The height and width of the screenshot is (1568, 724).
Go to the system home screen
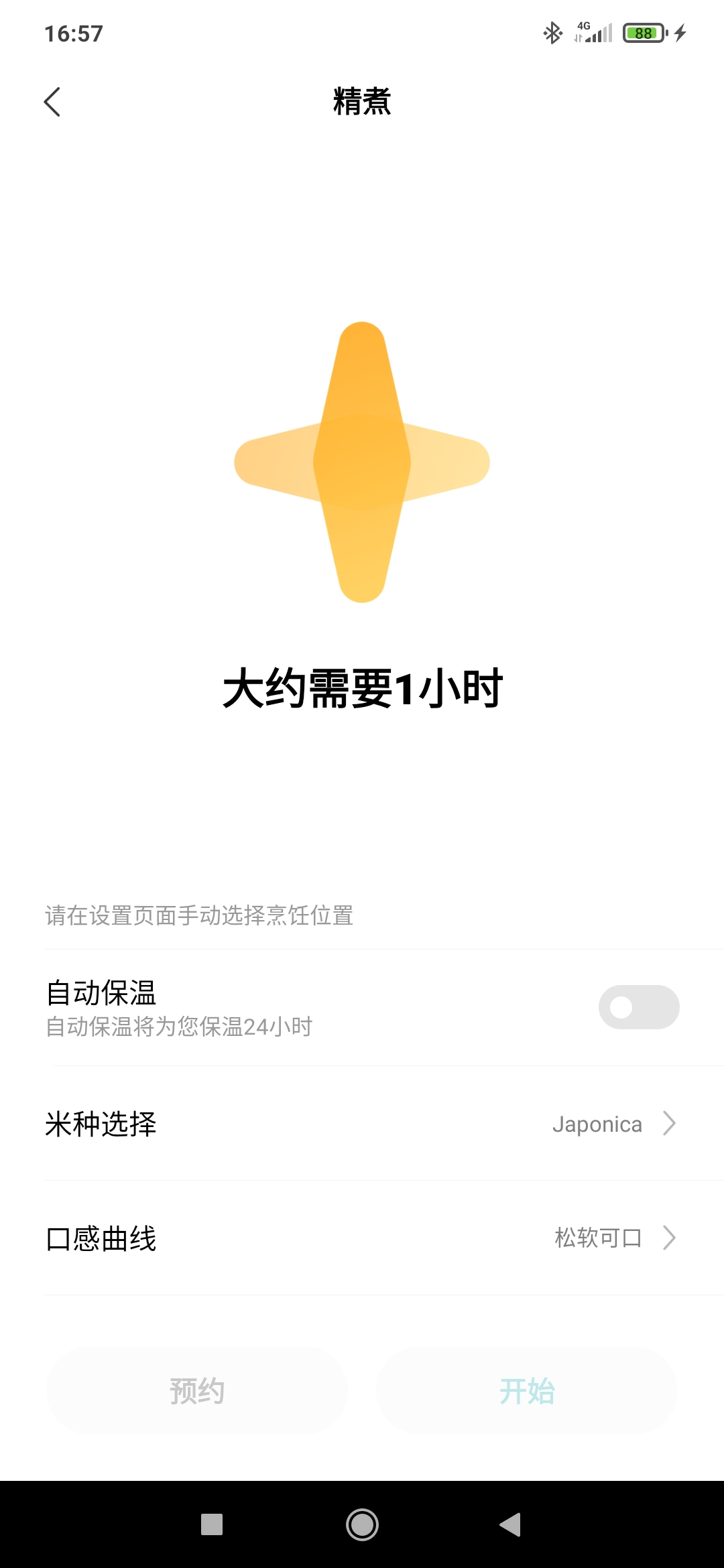point(362,1524)
